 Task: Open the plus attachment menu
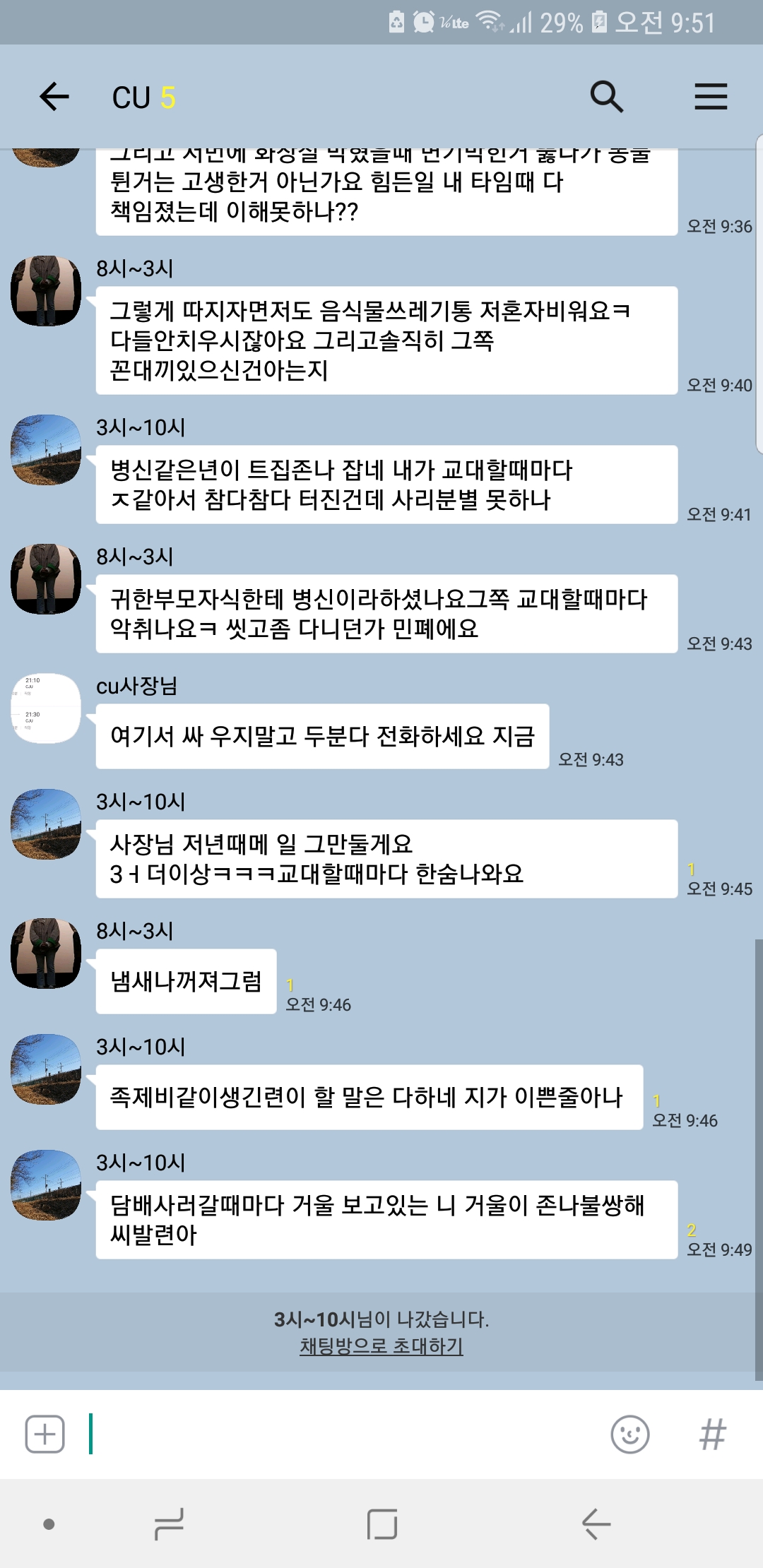pyautogui.click(x=45, y=1434)
